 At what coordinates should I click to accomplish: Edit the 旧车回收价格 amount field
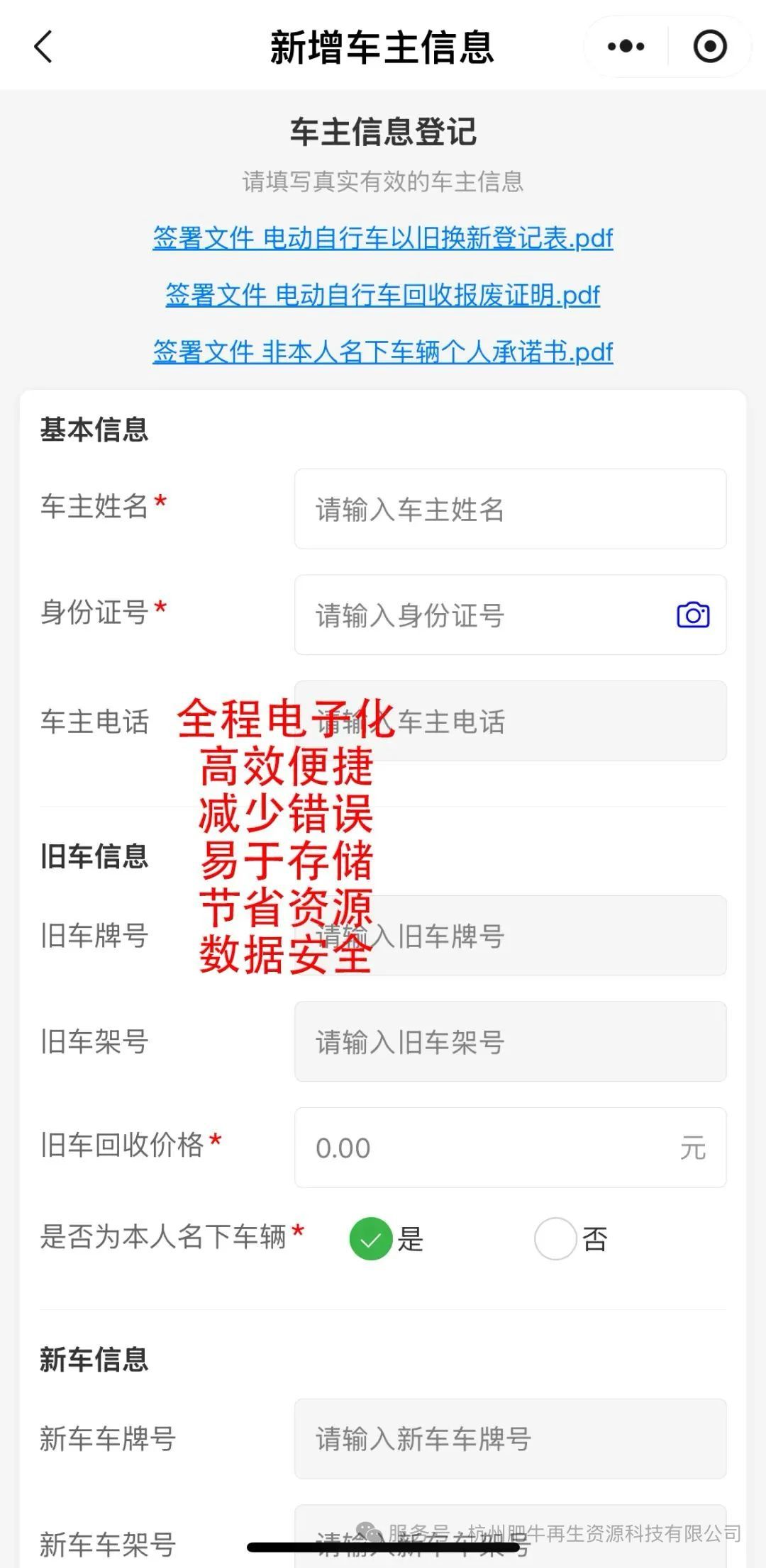489,1148
